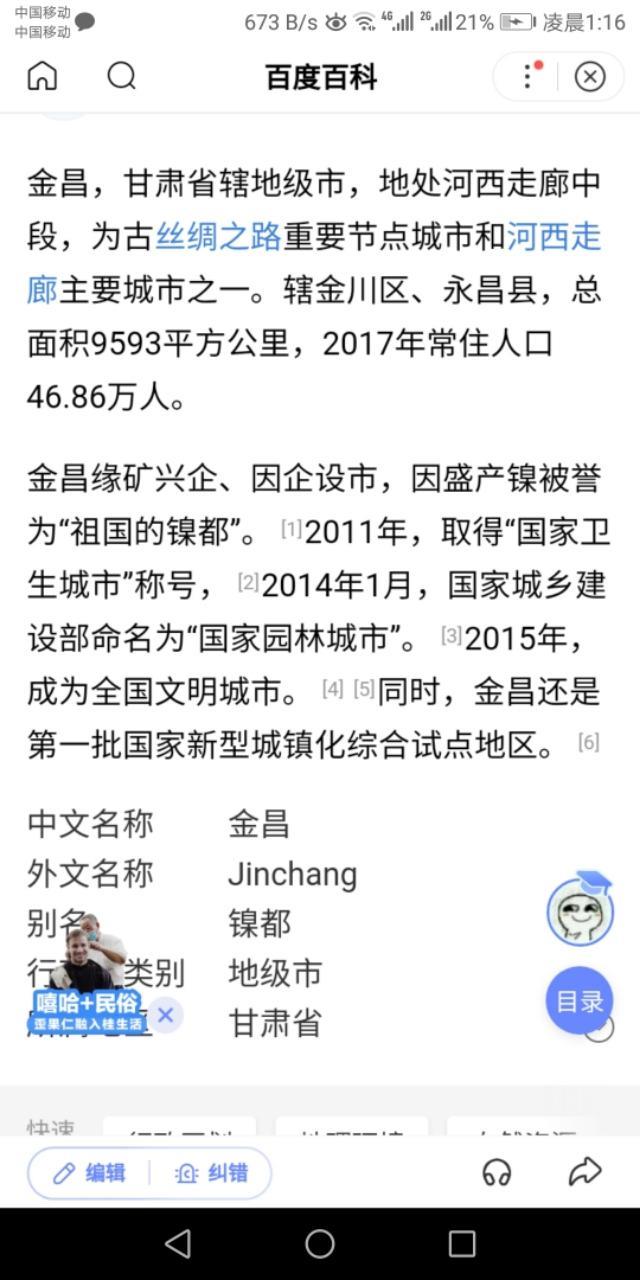Open the three-dot more options menu
640x1280 pixels.
coord(529,76)
